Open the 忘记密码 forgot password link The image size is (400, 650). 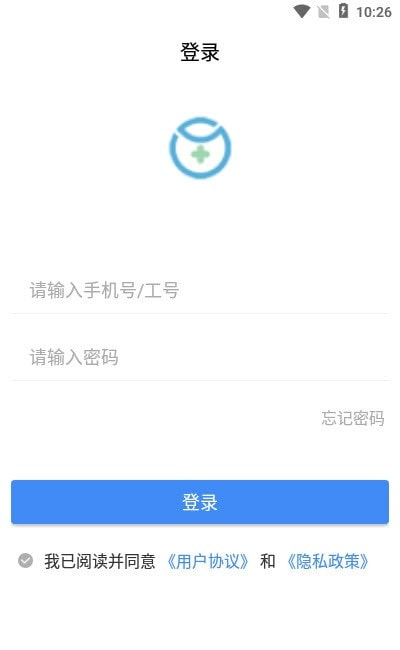click(x=353, y=418)
